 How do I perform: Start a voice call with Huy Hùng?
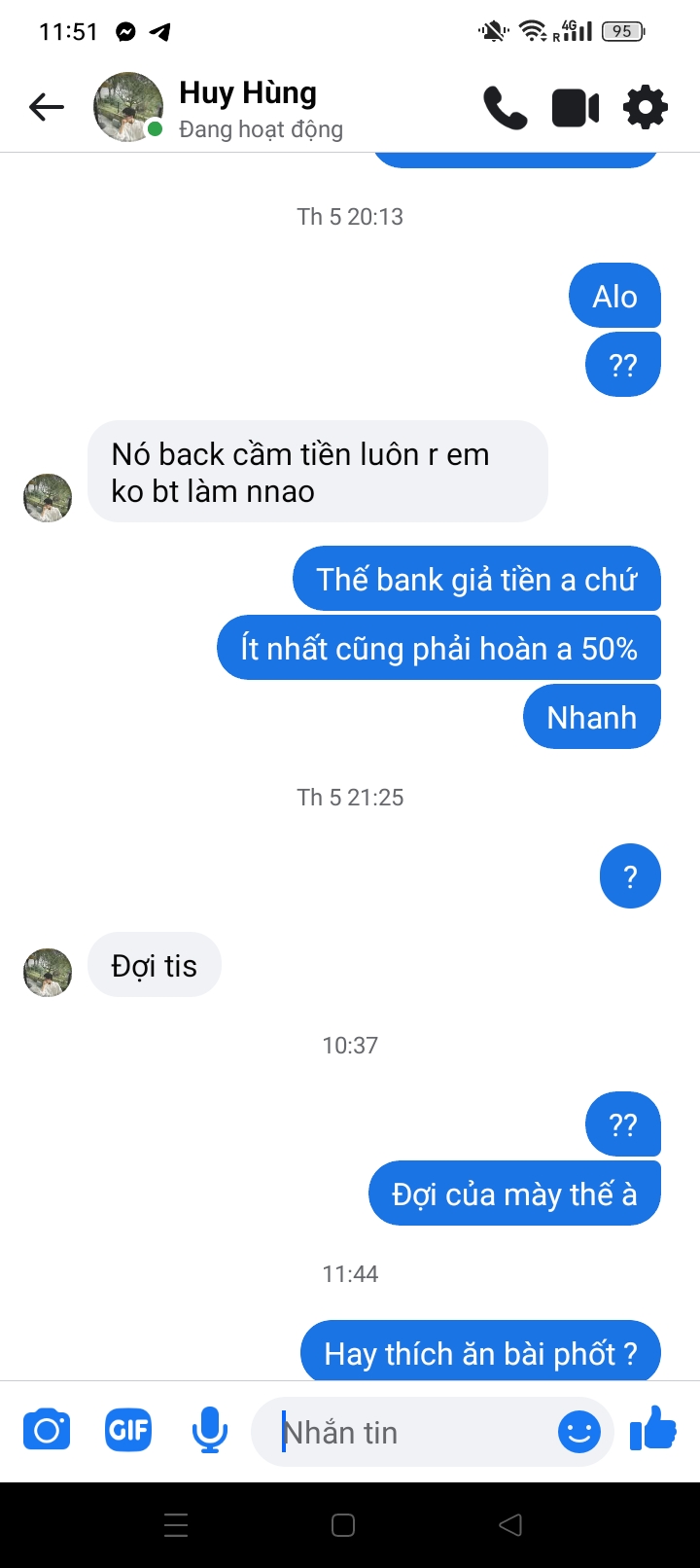coord(506,108)
